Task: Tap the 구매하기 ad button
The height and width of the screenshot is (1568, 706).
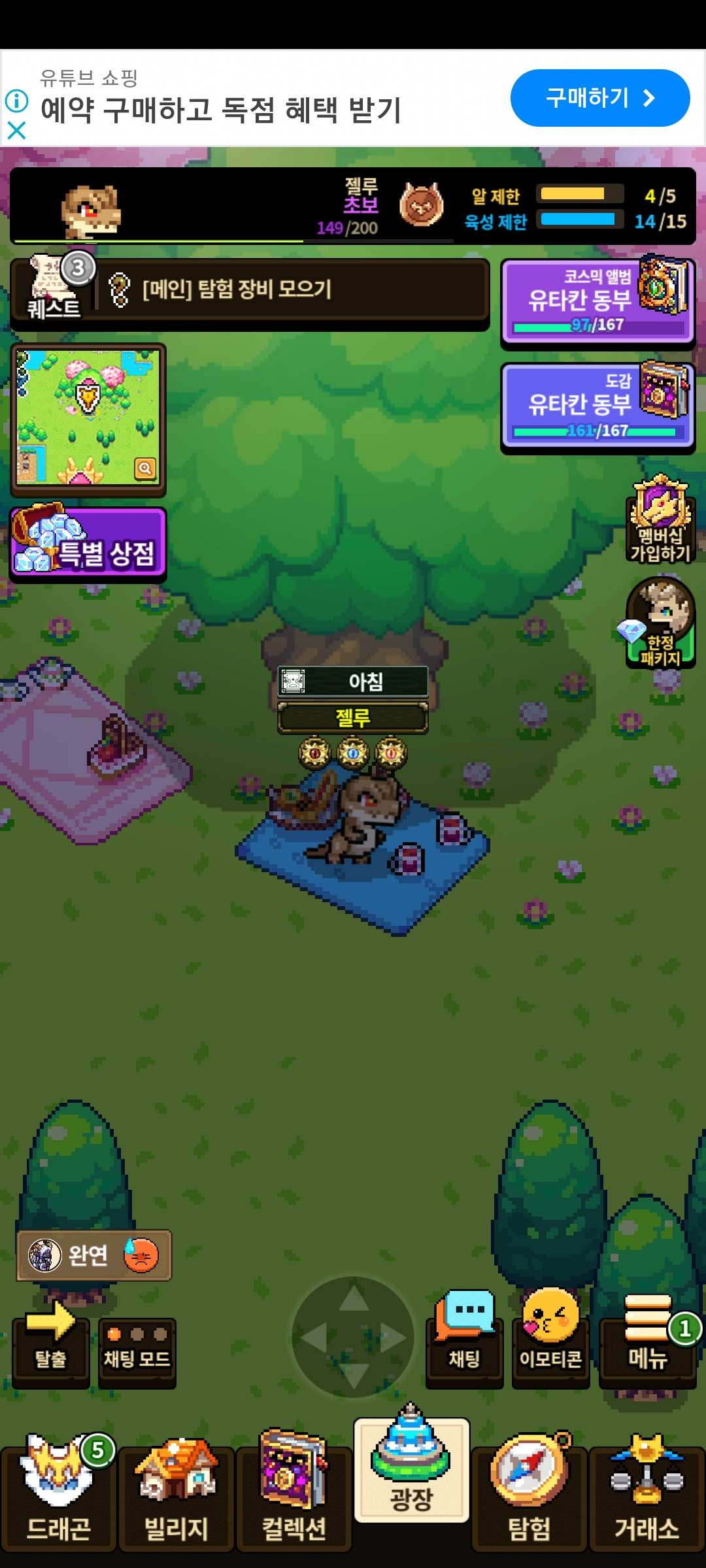Action: pos(599,98)
